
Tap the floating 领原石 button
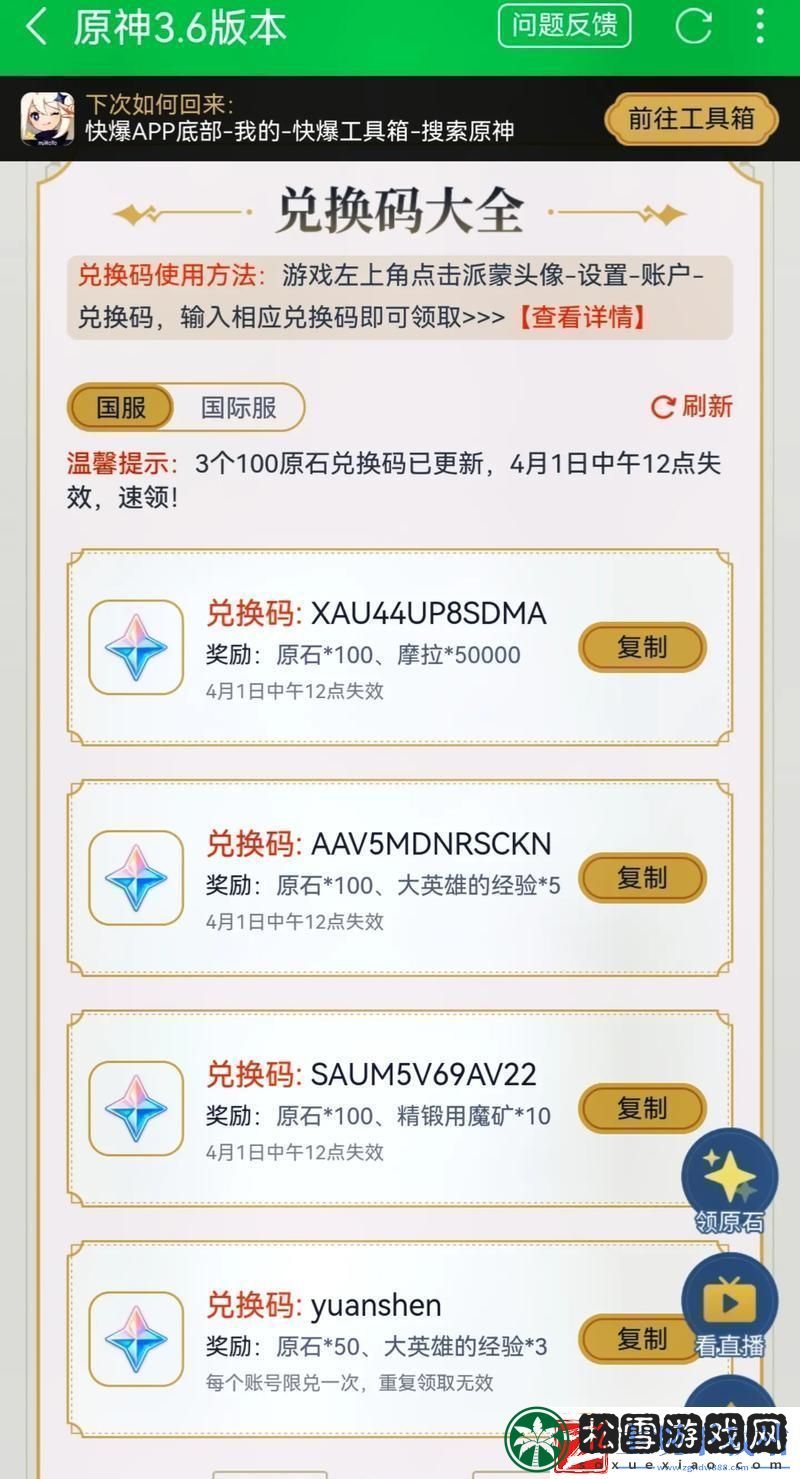pyautogui.click(x=729, y=1183)
